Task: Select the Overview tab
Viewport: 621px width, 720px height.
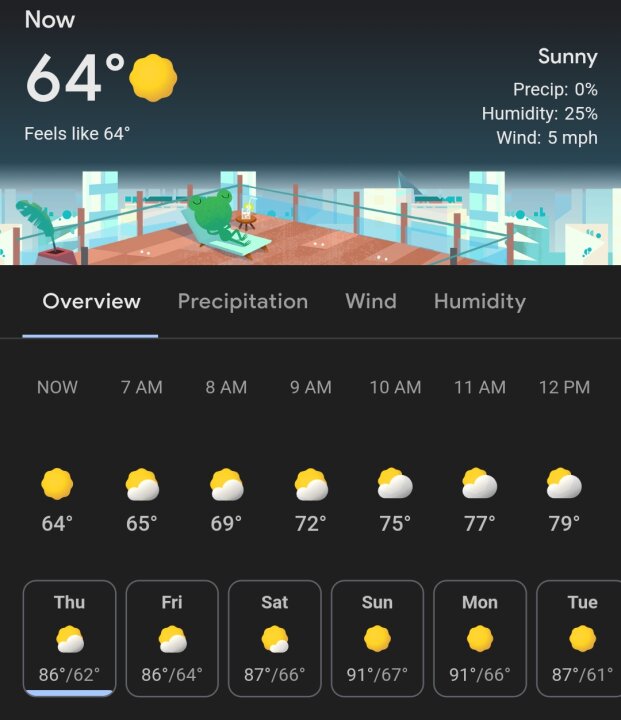Action: click(91, 301)
